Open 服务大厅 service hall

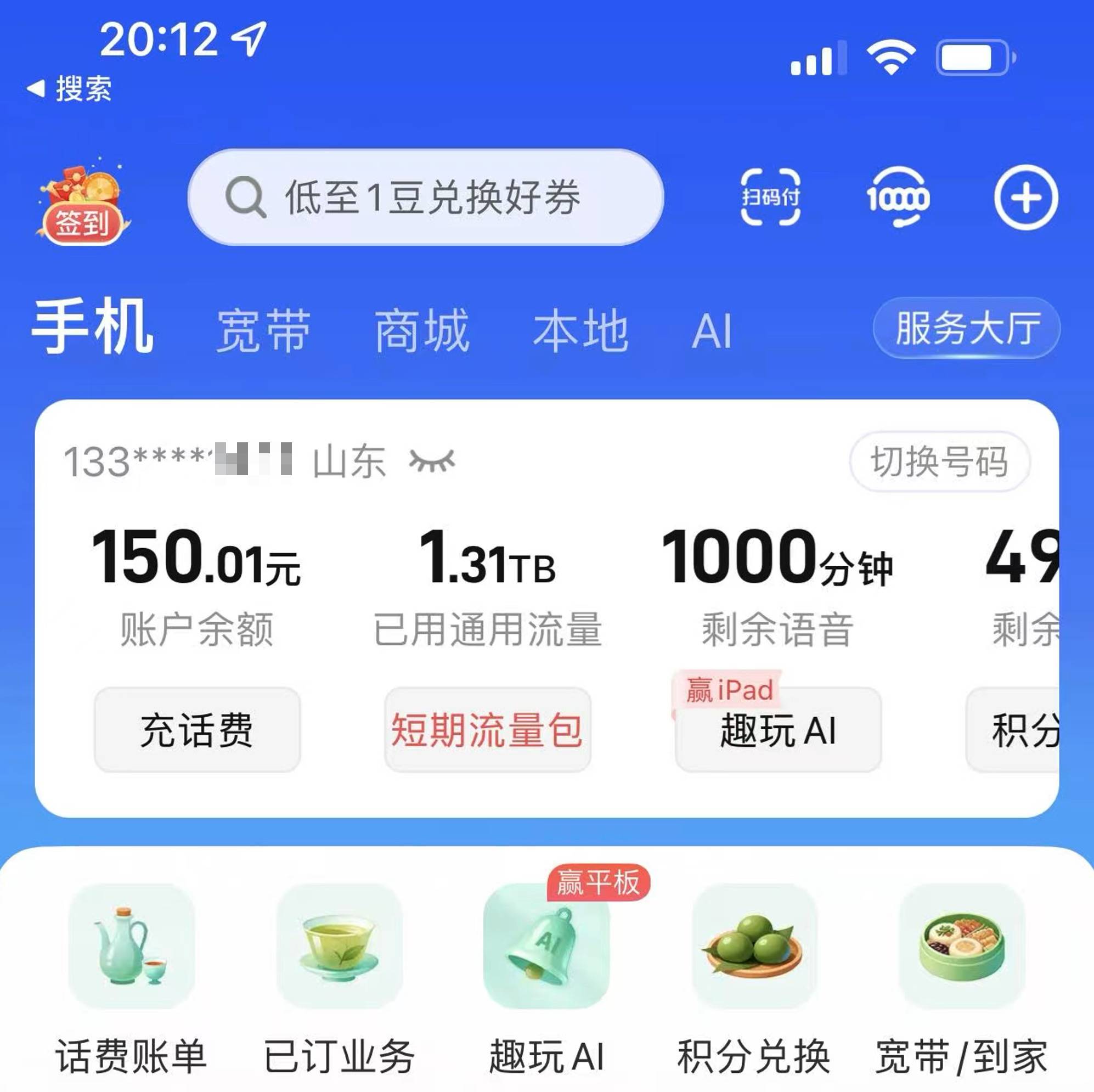pos(967,328)
